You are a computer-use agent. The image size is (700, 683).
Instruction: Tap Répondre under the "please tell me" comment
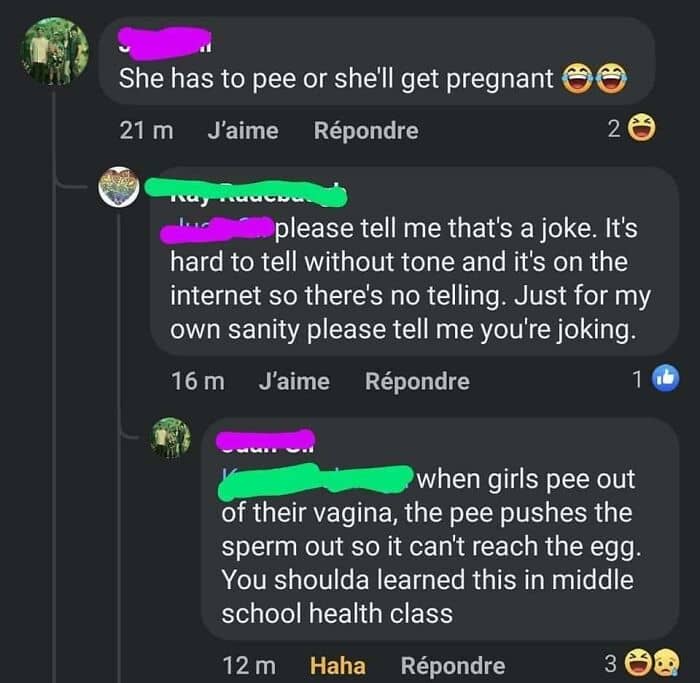pyautogui.click(x=417, y=382)
